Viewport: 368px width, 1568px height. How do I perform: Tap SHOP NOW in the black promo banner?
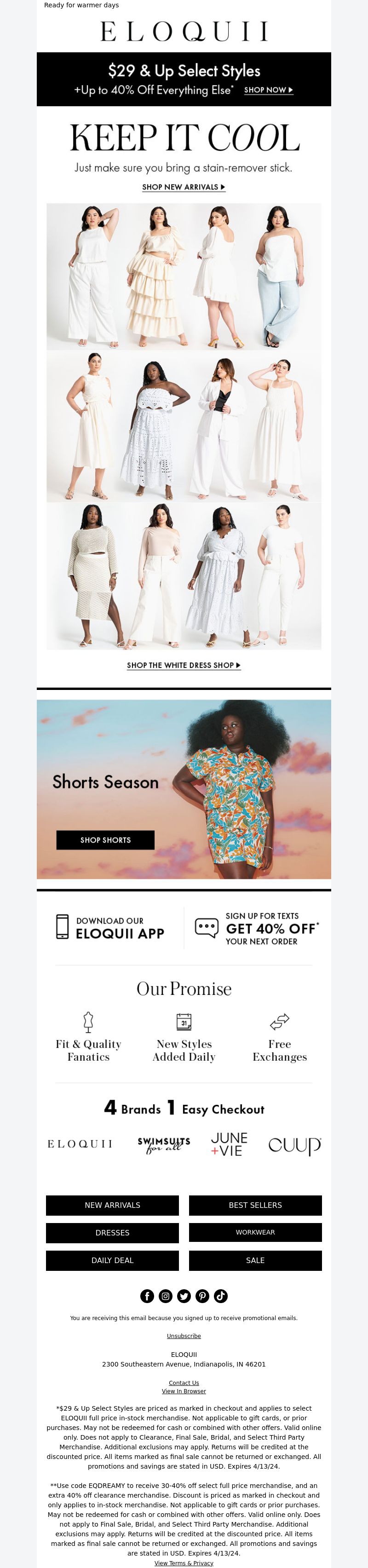tap(268, 90)
